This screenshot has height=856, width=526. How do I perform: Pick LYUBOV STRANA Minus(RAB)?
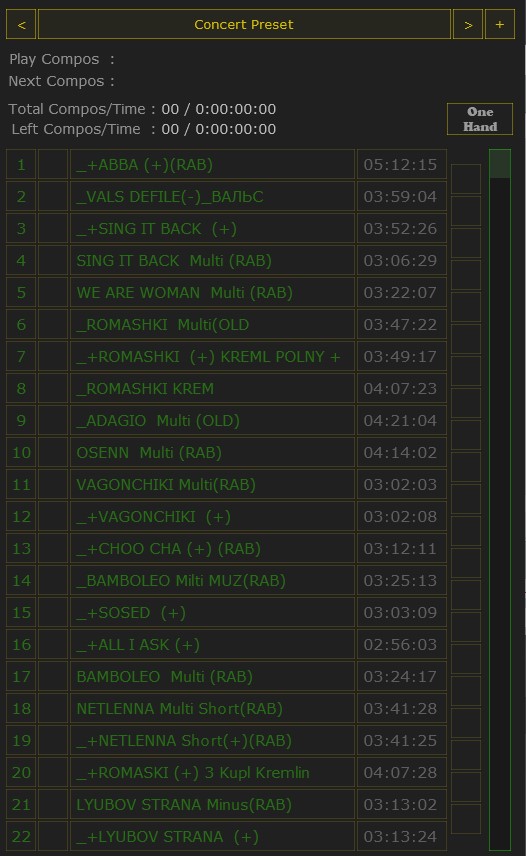[212, 805]
